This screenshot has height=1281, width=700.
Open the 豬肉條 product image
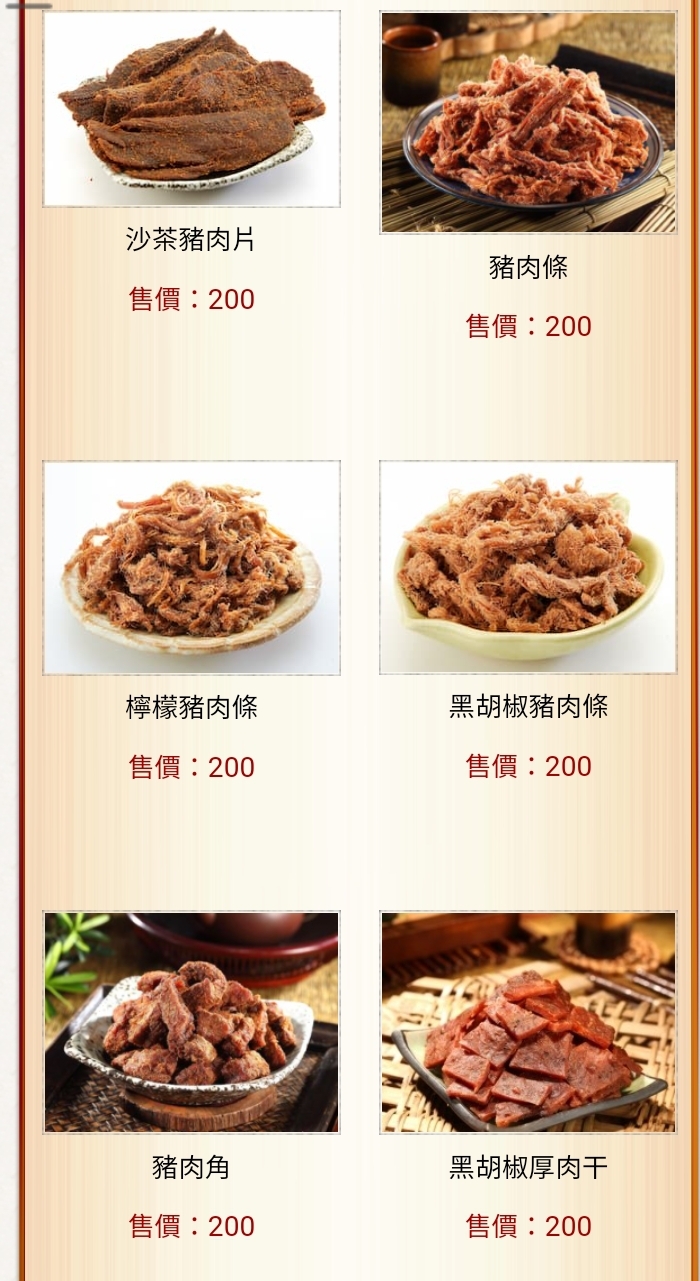(528, 122)
